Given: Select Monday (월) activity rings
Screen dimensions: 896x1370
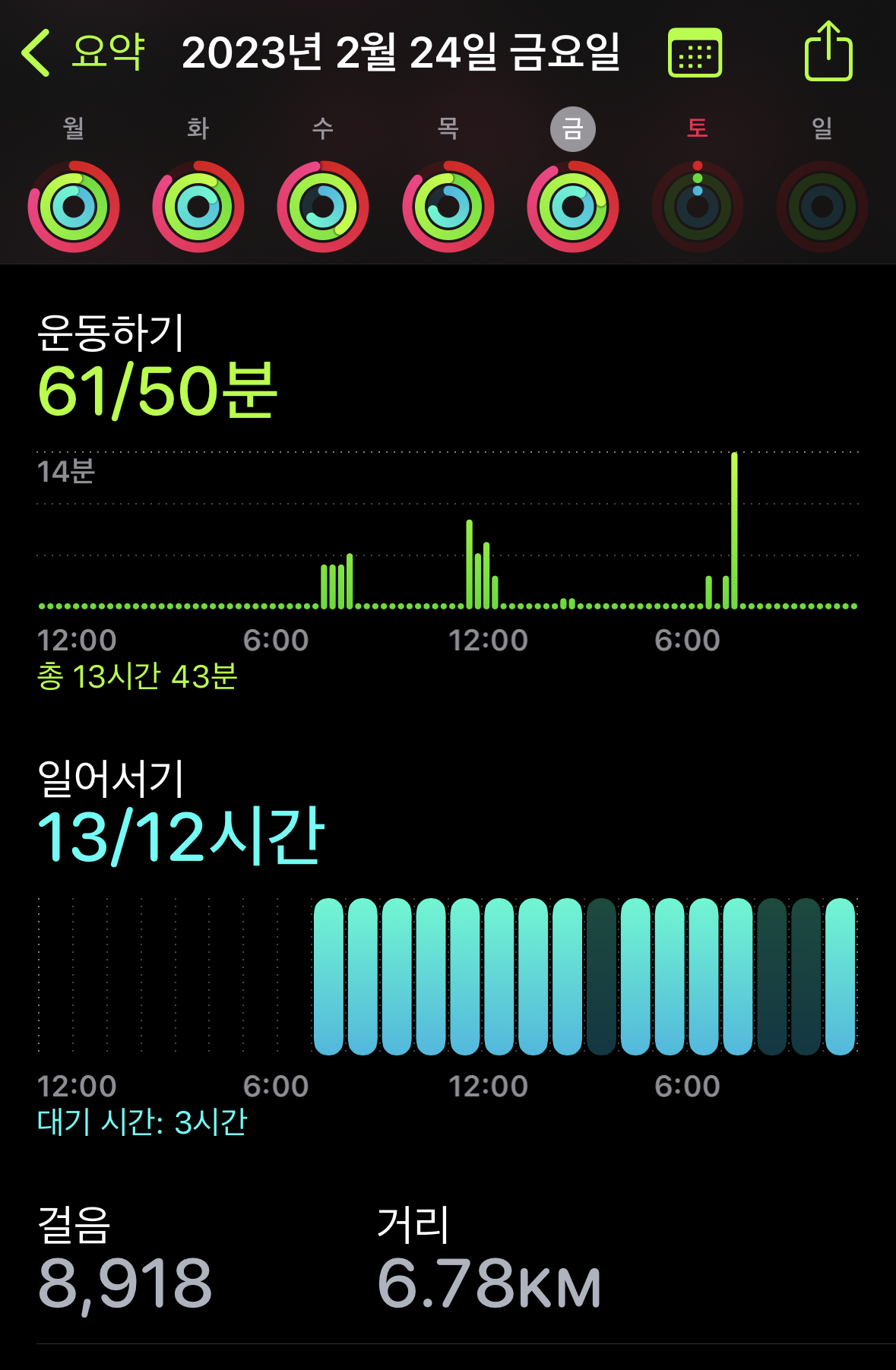Looking at the screenshot, I should (x=74, y=206).
